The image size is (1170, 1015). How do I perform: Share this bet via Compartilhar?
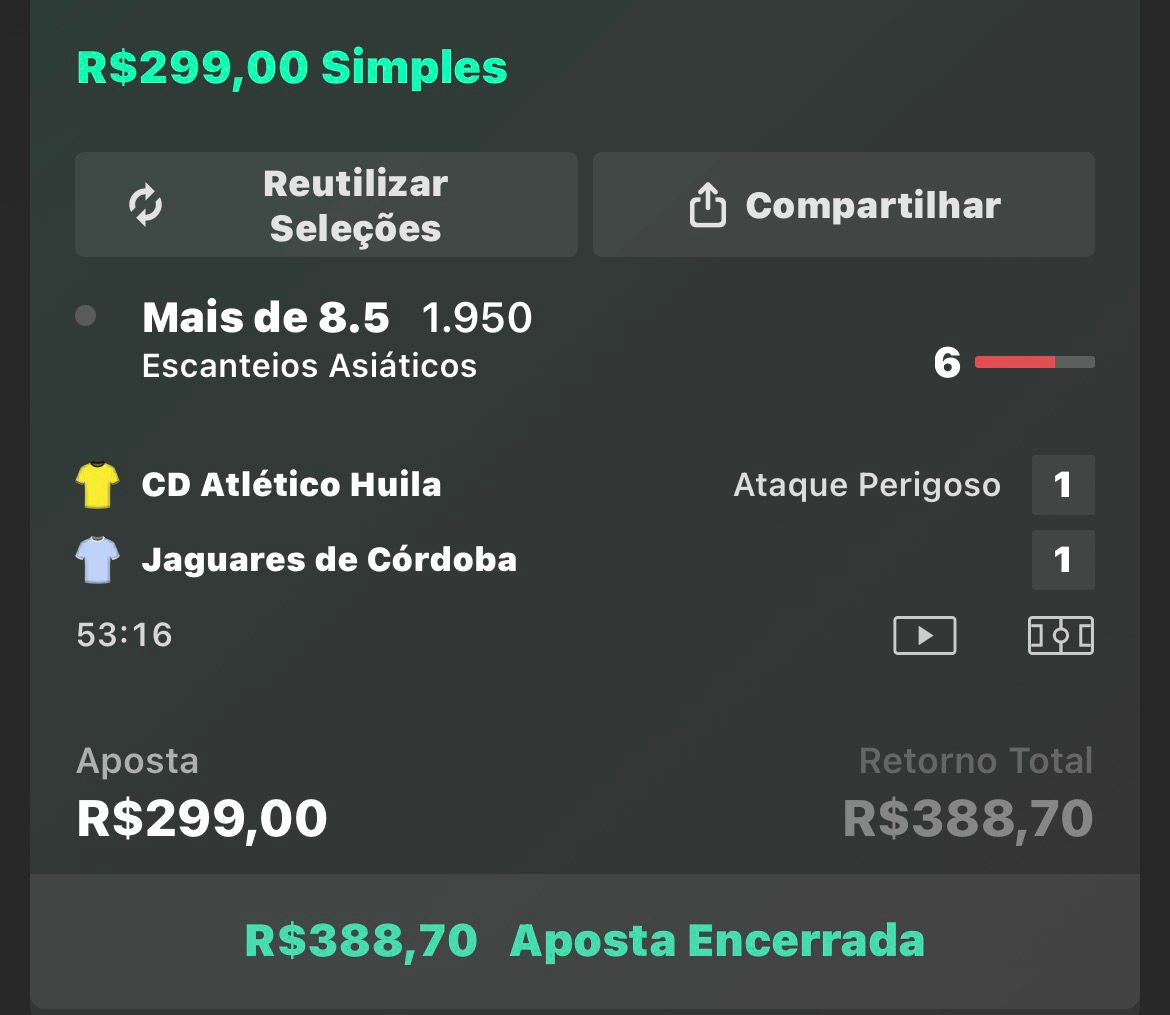843,205
